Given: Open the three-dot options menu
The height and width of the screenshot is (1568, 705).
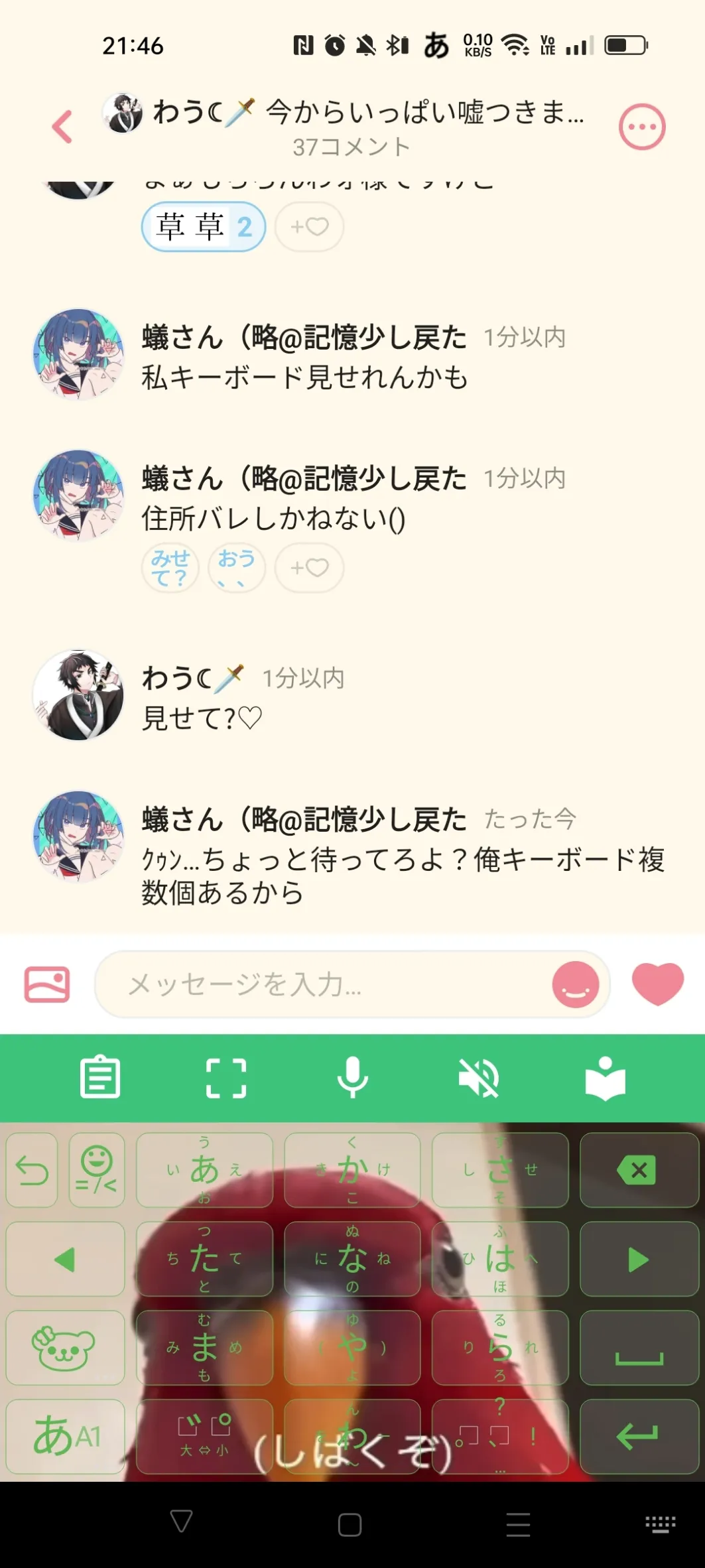Looking at the screenshot, I should coord(641,127).
